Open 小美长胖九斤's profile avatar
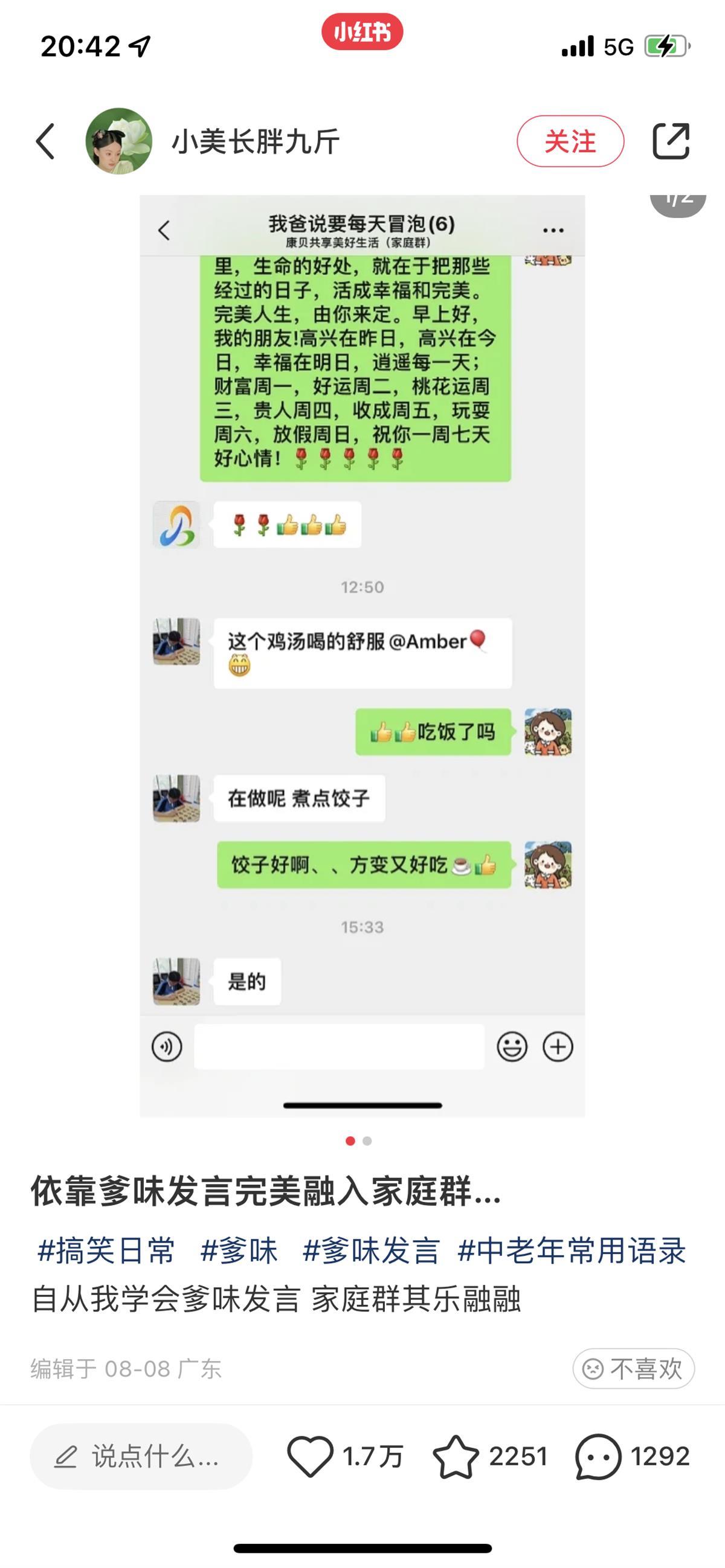The height and width of the screenshot is (1568, 725). point(119,141)
